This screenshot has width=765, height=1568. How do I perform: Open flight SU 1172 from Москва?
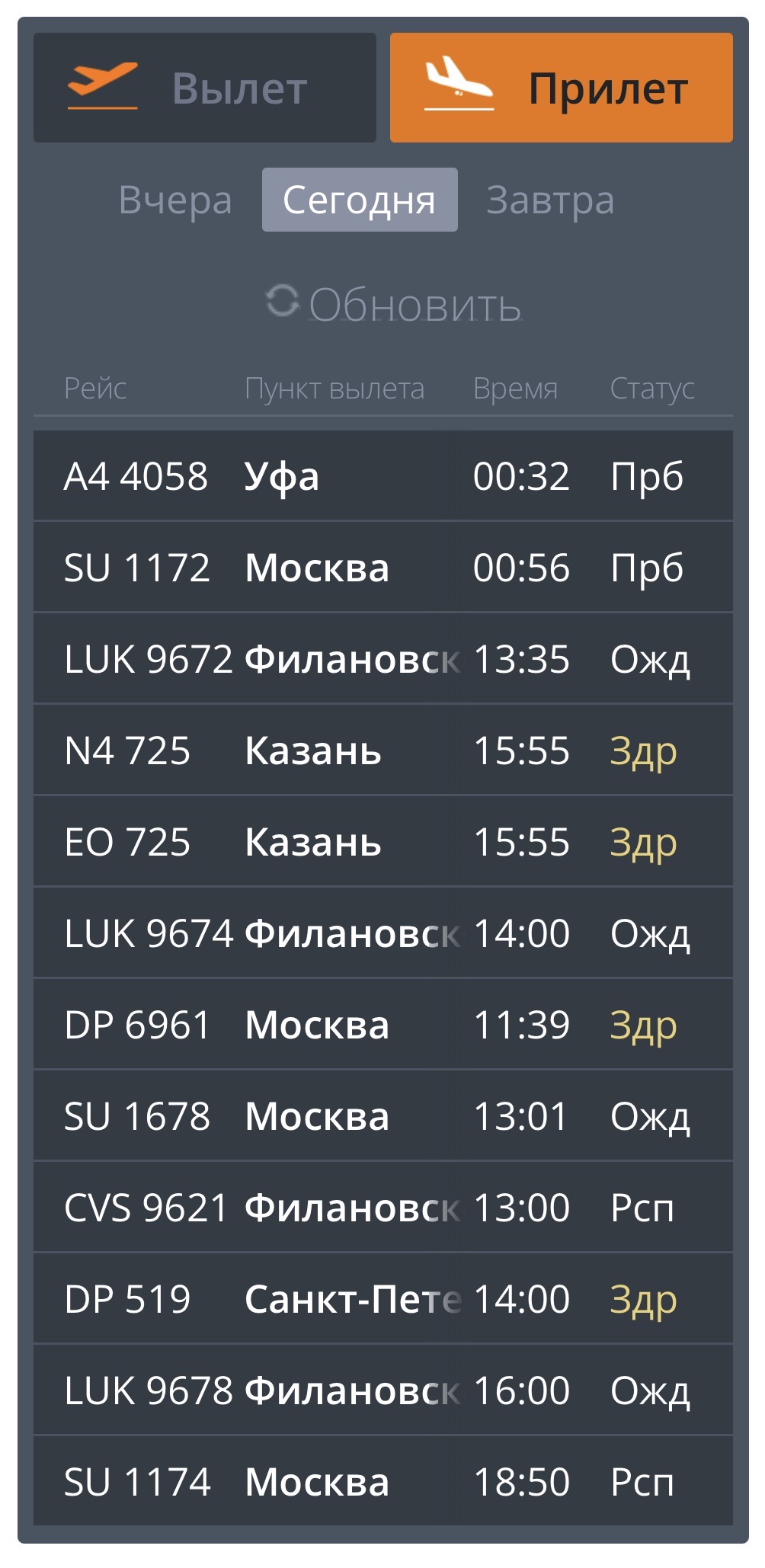[x=382, y=568]
